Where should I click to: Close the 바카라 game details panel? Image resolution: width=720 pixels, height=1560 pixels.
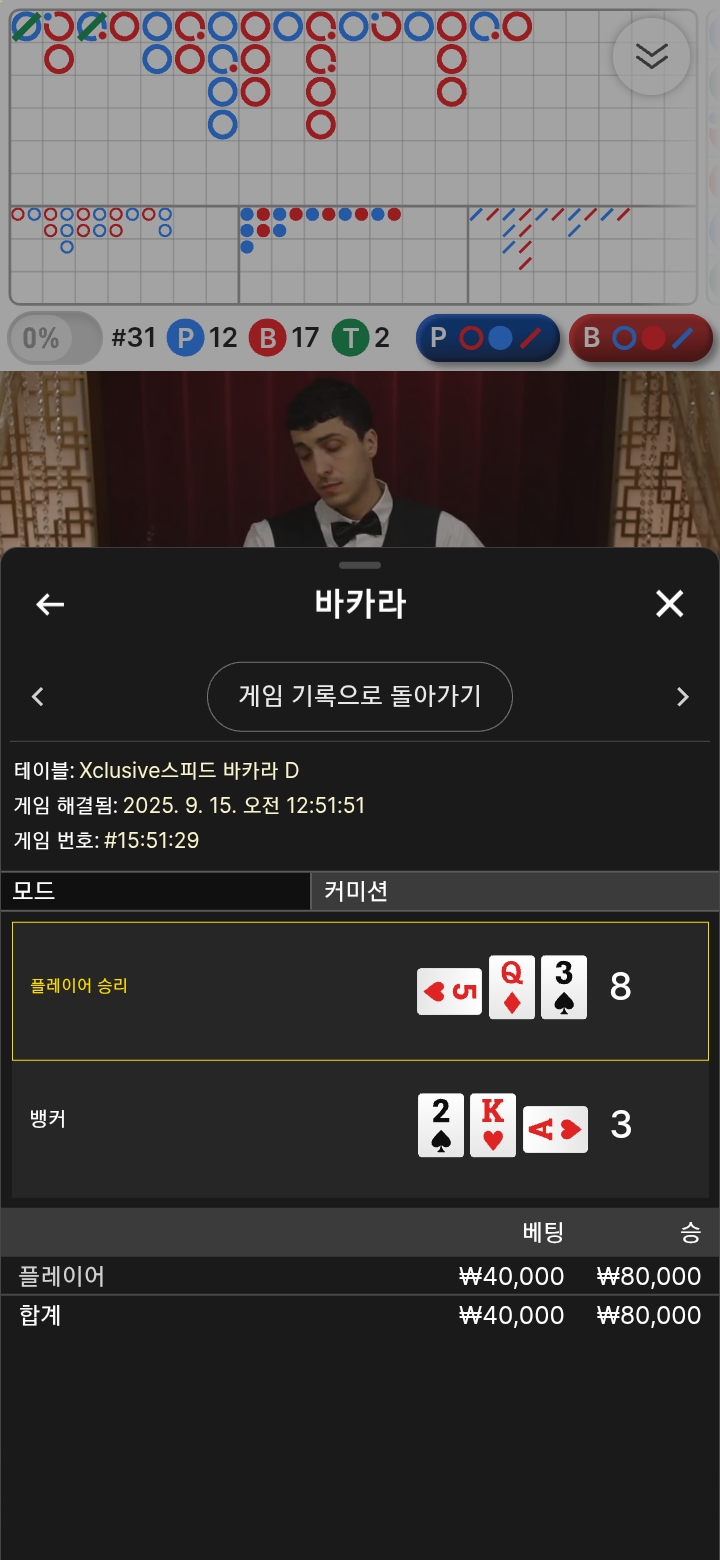point(669,603)
